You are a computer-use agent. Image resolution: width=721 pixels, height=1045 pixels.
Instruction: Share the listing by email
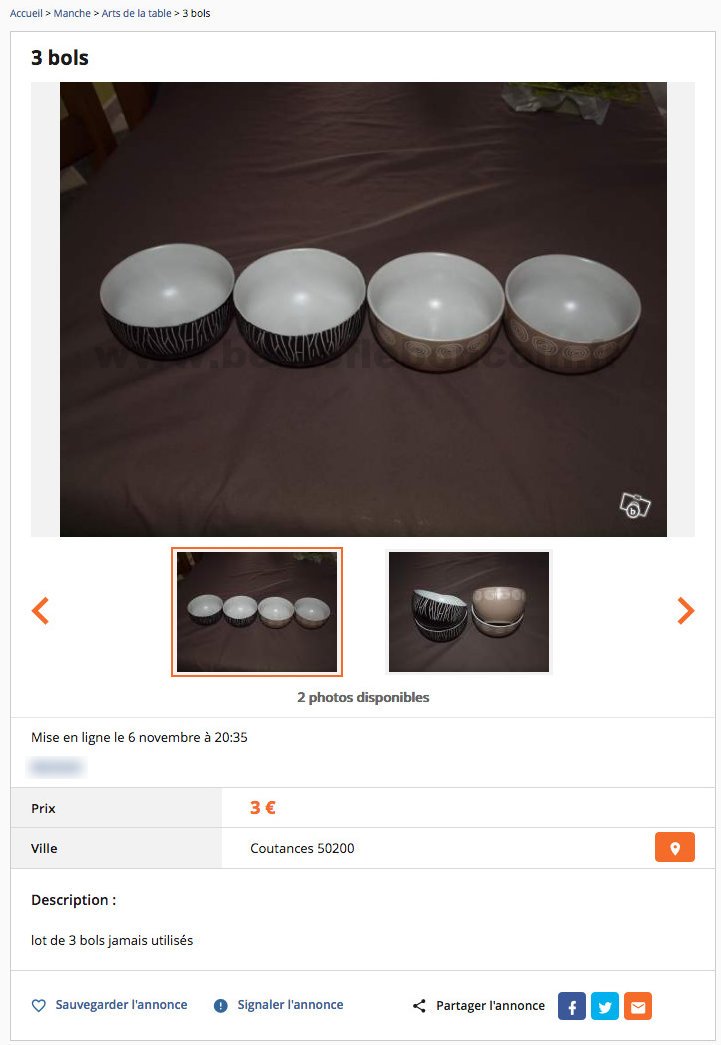coord(638,1006)
